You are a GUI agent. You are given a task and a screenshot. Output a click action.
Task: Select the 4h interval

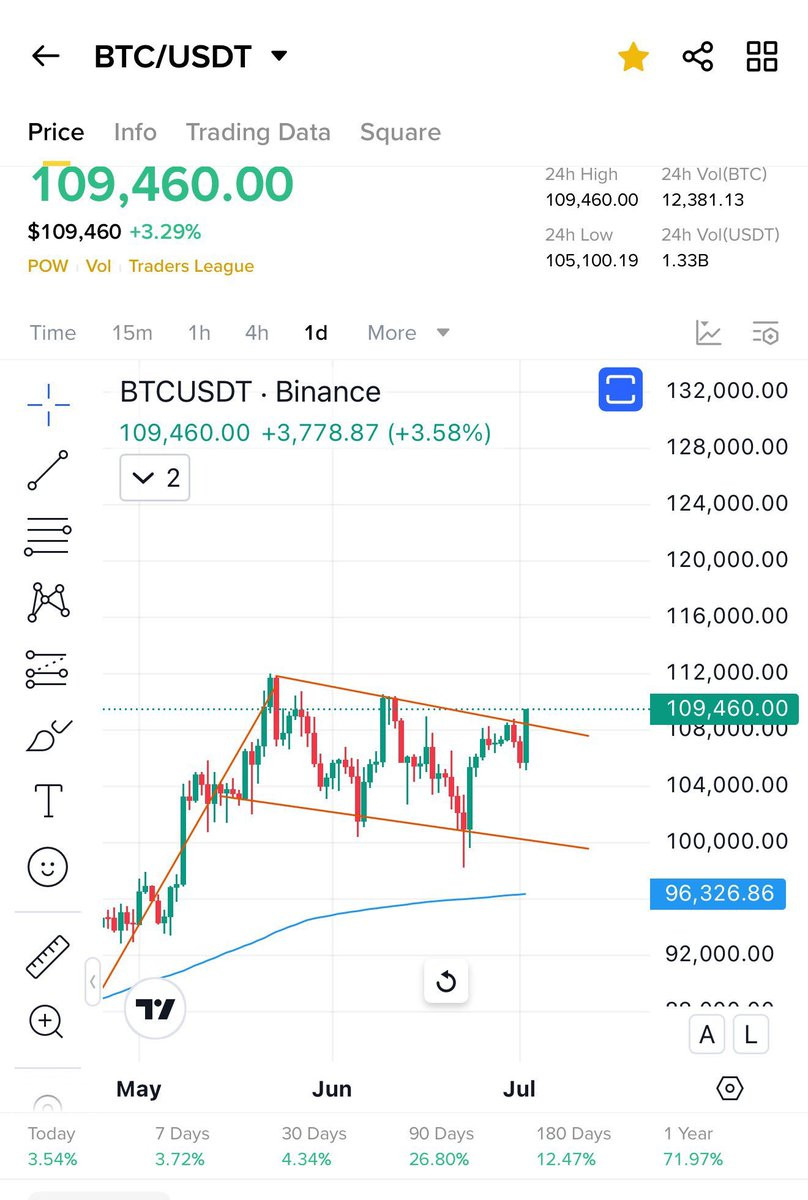pyautogui.click(x=257, y=333)
